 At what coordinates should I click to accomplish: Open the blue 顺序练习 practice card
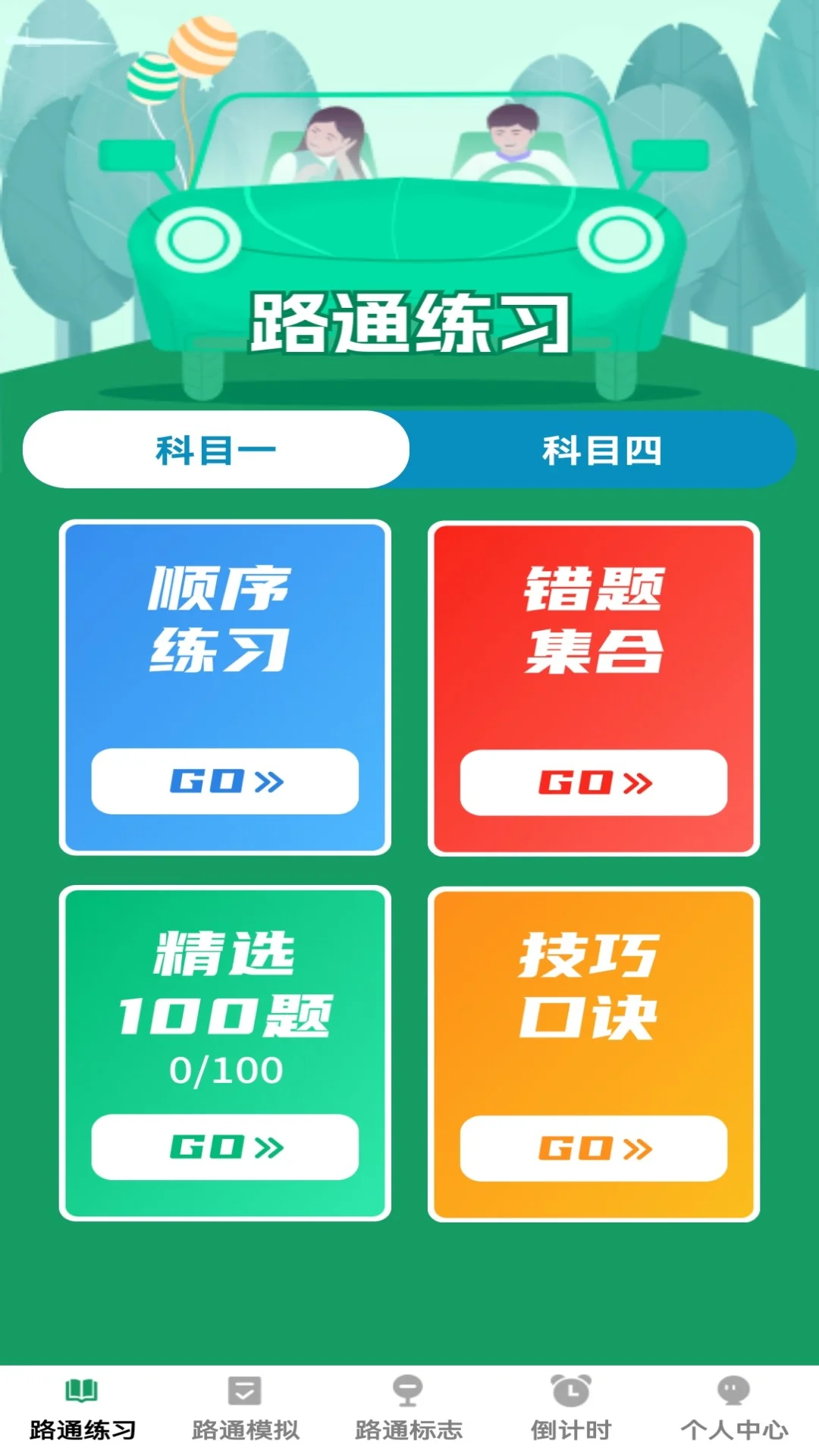coord(224,686)
